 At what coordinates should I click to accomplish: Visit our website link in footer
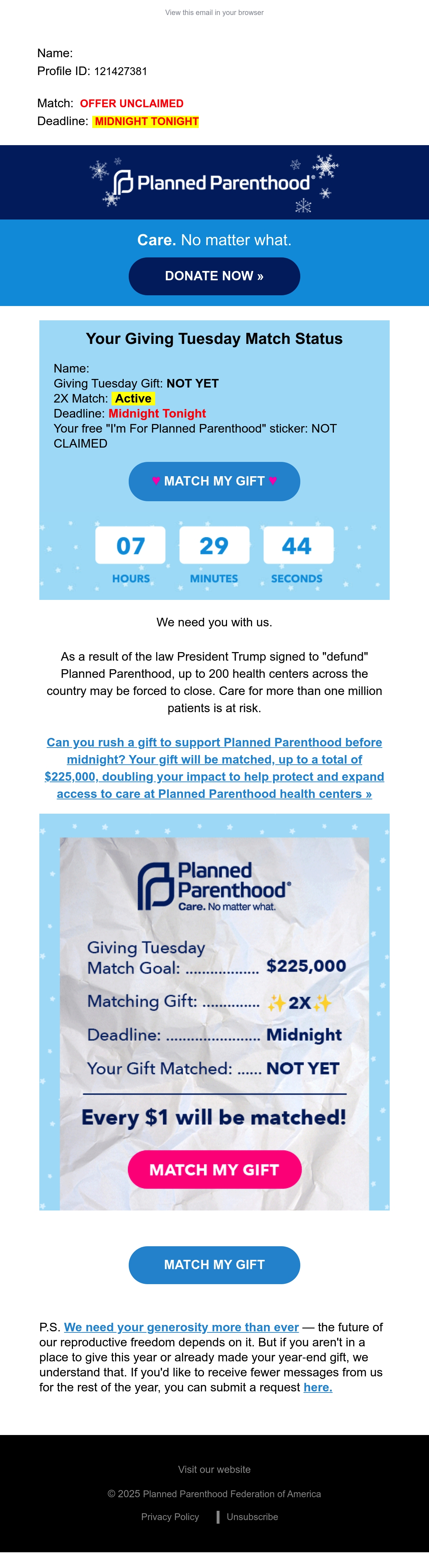pyautogui.click(x=214, y=1469)
